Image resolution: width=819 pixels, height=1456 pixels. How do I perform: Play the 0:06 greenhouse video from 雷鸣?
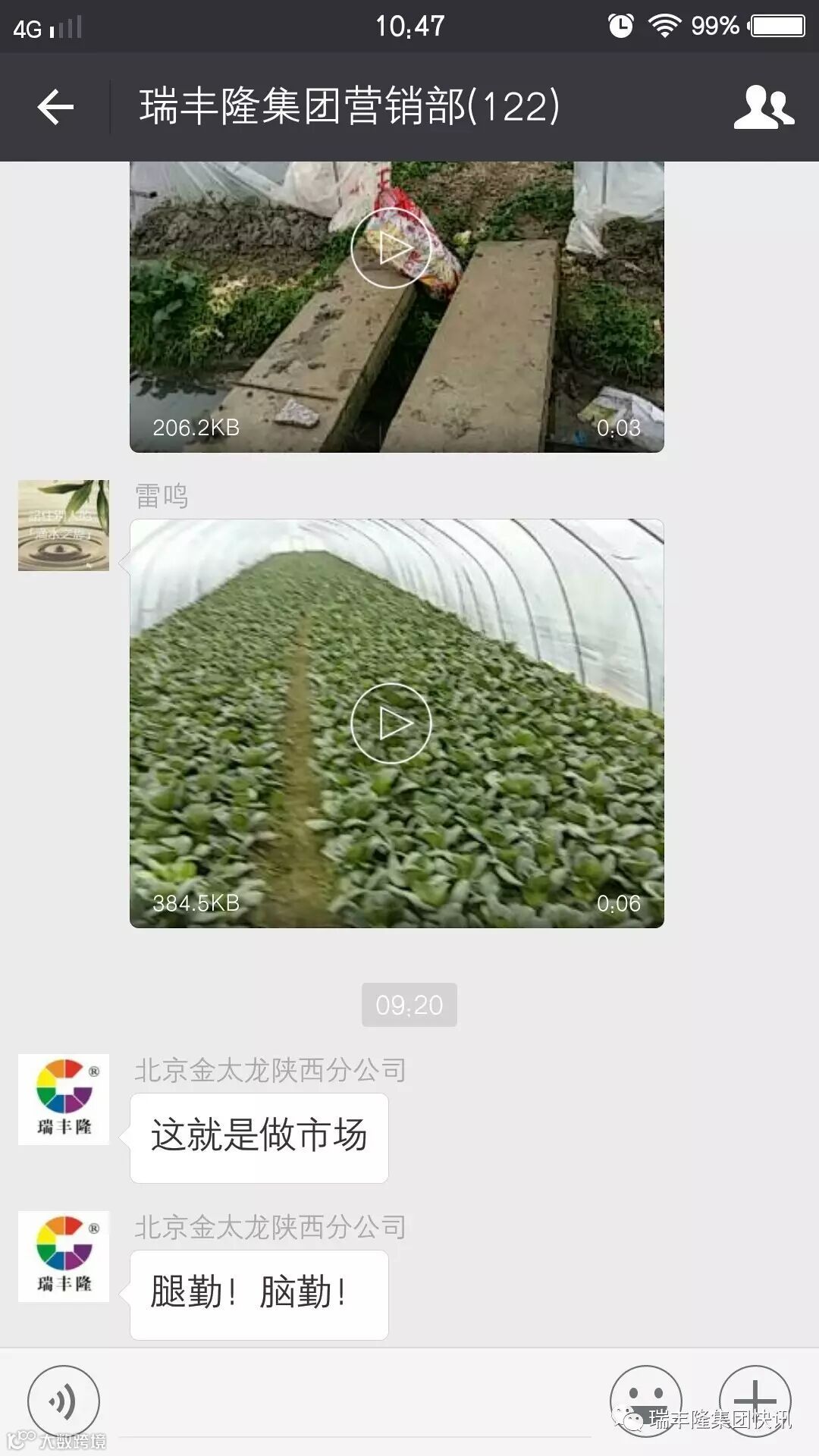coord(391,723)
